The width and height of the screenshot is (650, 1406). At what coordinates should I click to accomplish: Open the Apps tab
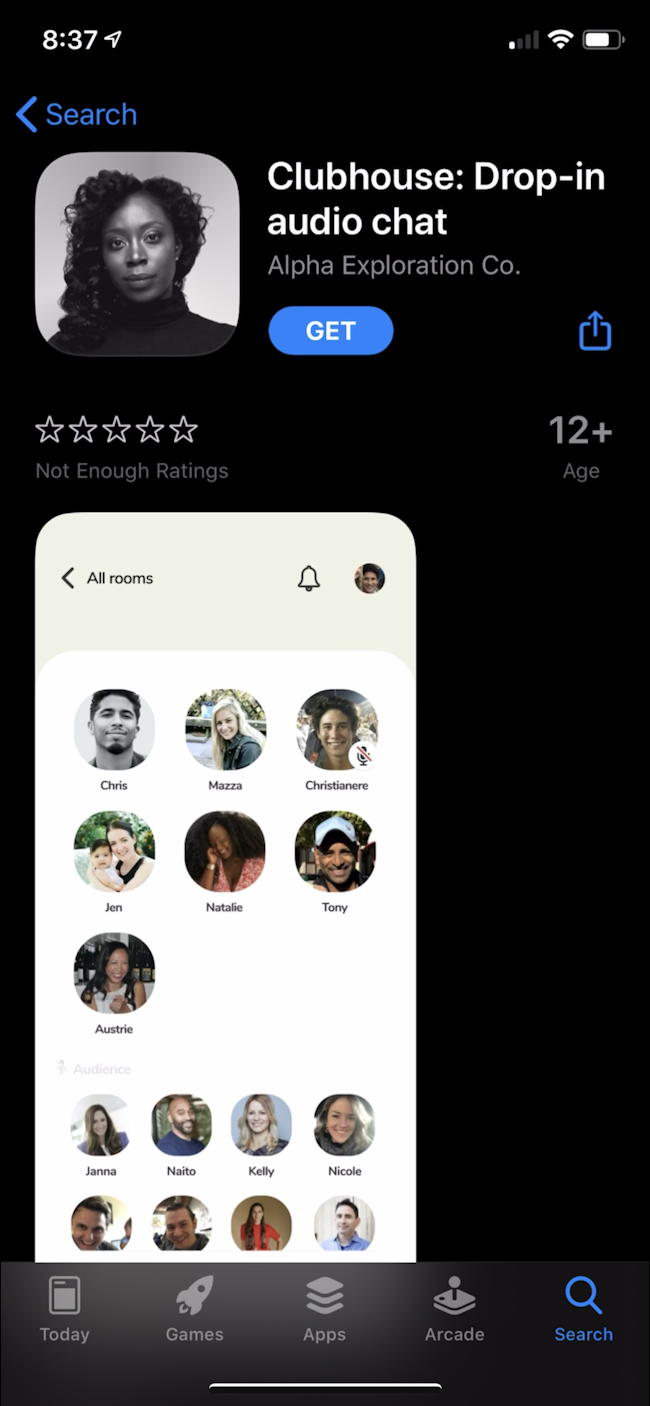pos(324,1309)
